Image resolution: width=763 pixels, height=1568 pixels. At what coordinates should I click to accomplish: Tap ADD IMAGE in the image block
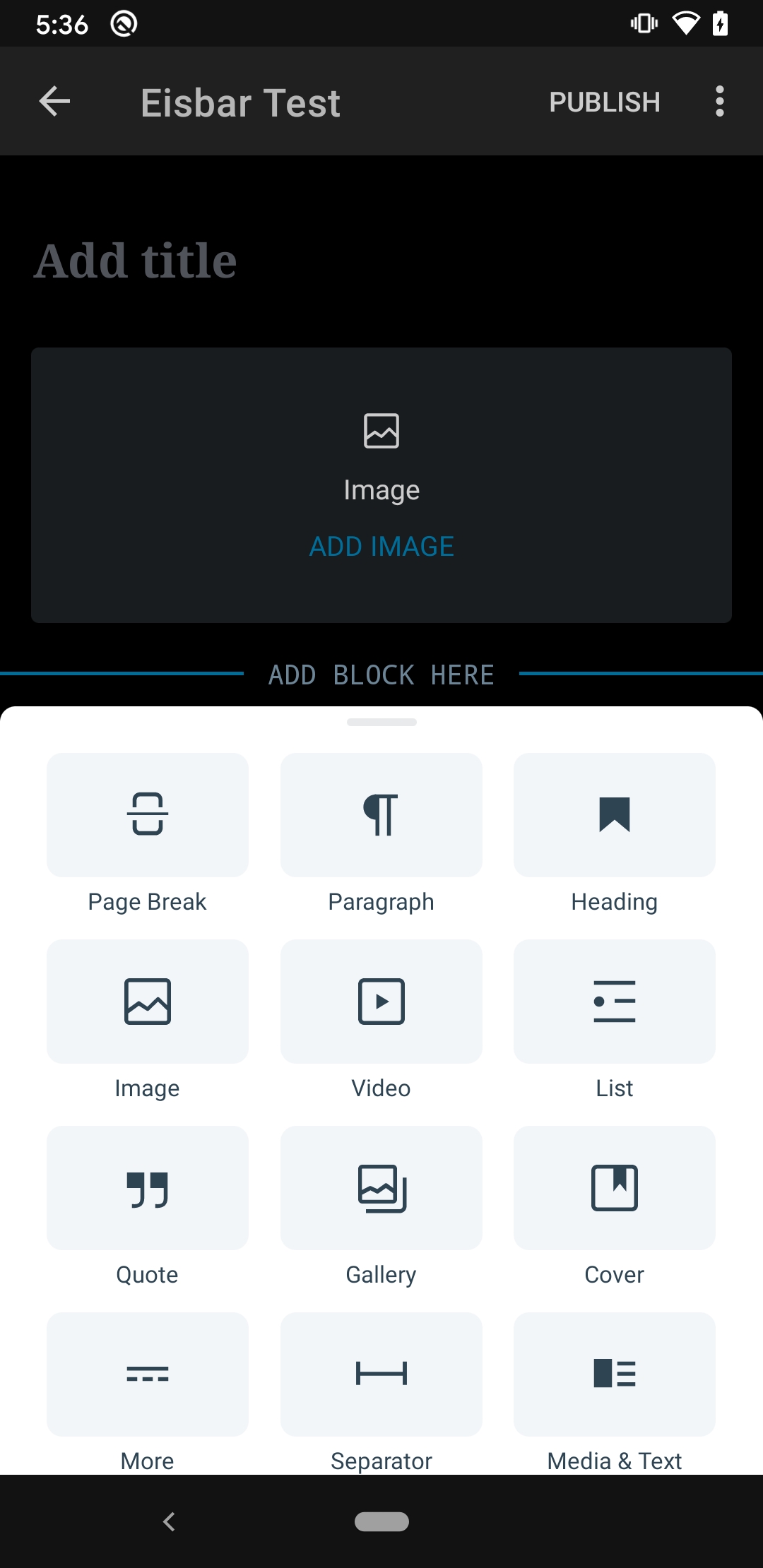[381, 547]
